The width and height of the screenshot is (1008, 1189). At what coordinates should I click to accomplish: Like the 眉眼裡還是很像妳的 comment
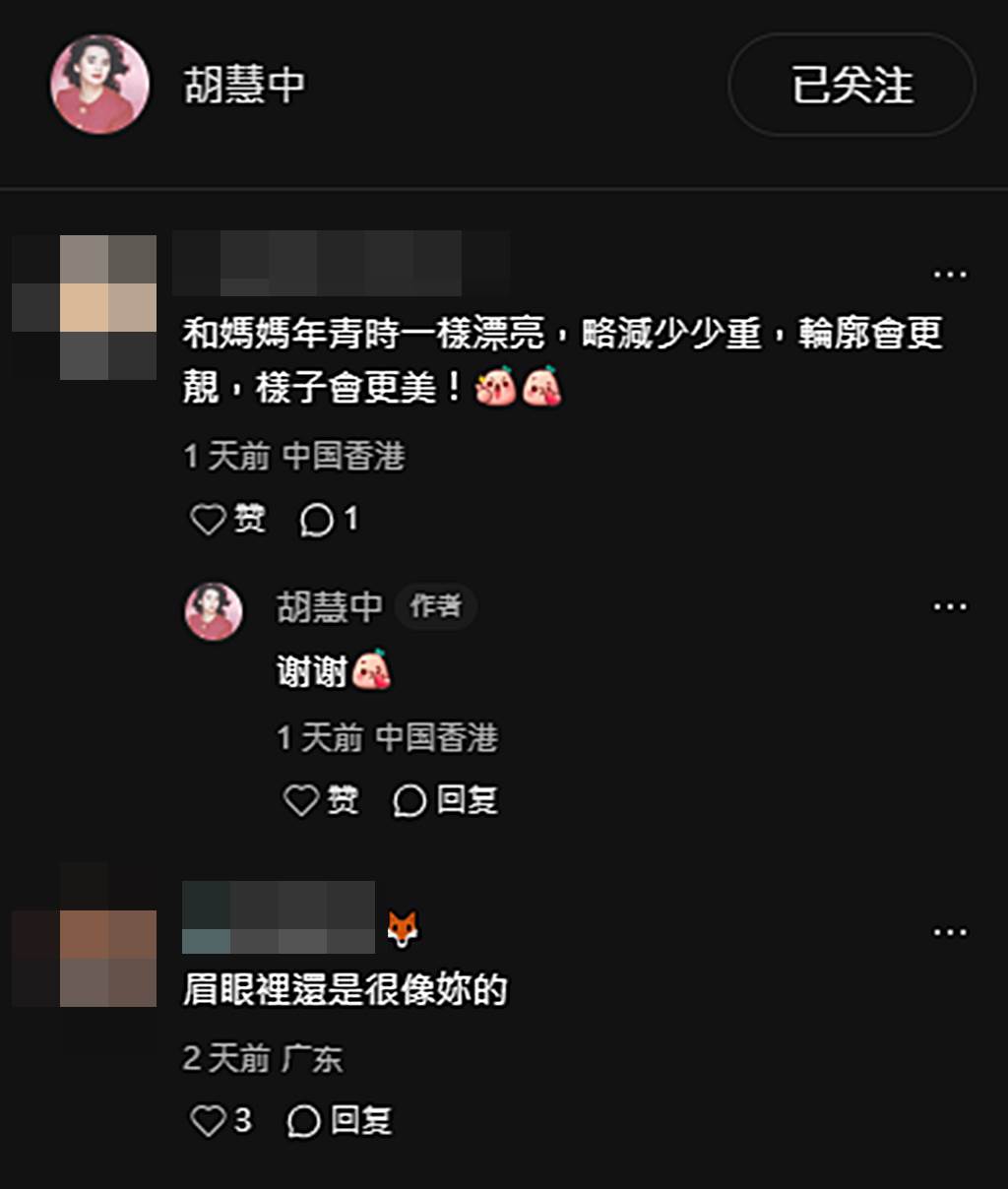[220, 1120]
